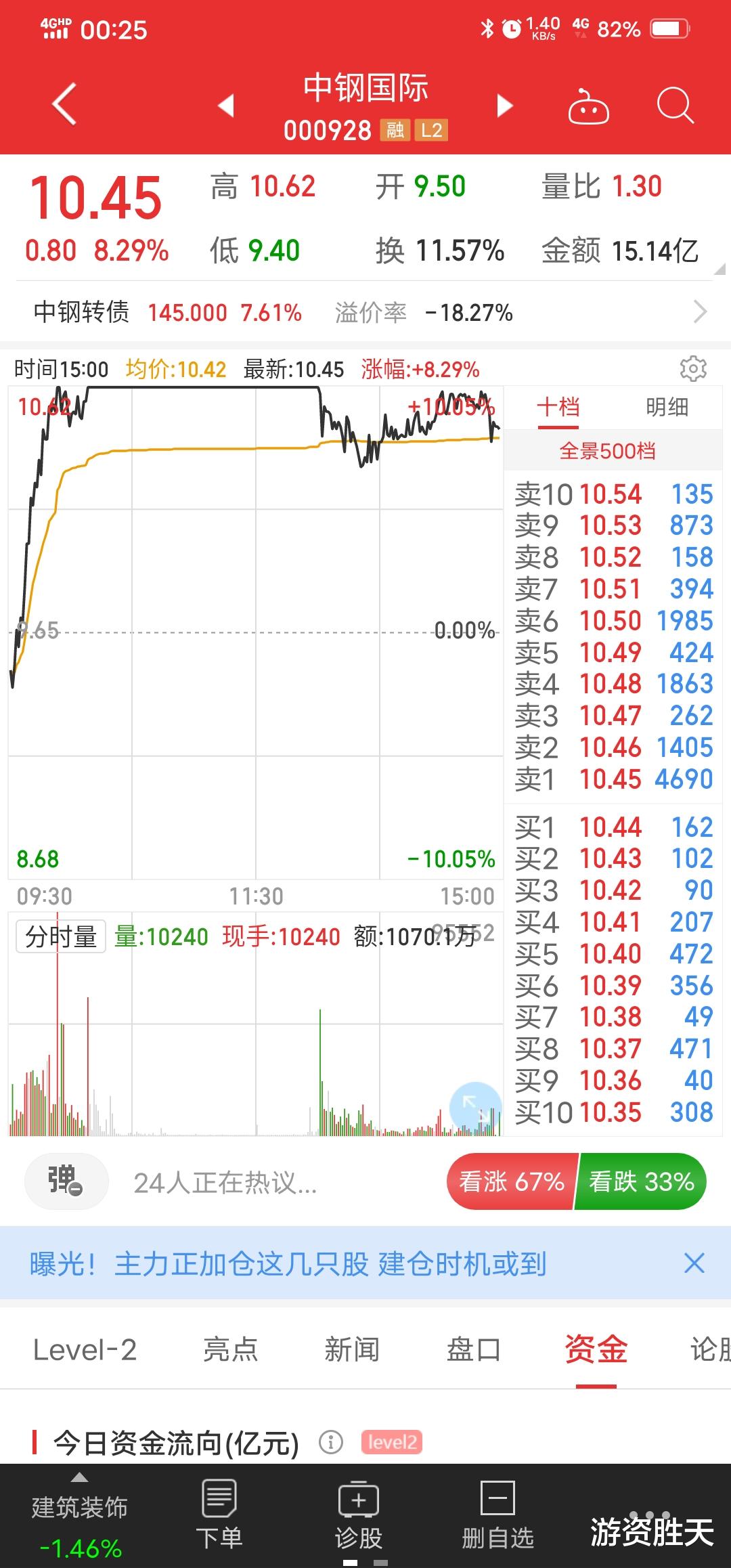Screen dimensions: 731x1568
Task: Switch to the Level-2 tab
Action: click(85, 1350)
